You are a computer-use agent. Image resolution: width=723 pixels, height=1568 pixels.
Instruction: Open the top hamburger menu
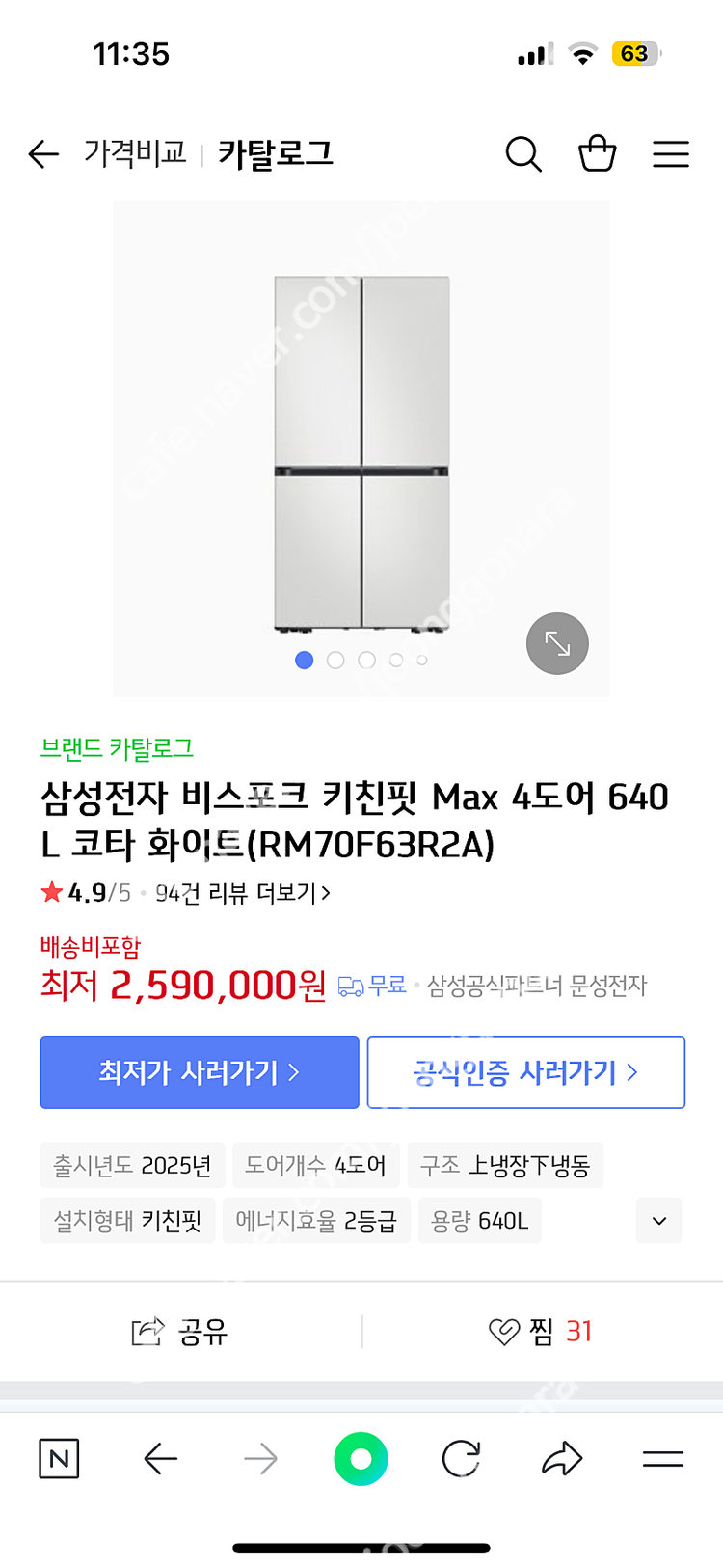(x=670, y=154)
